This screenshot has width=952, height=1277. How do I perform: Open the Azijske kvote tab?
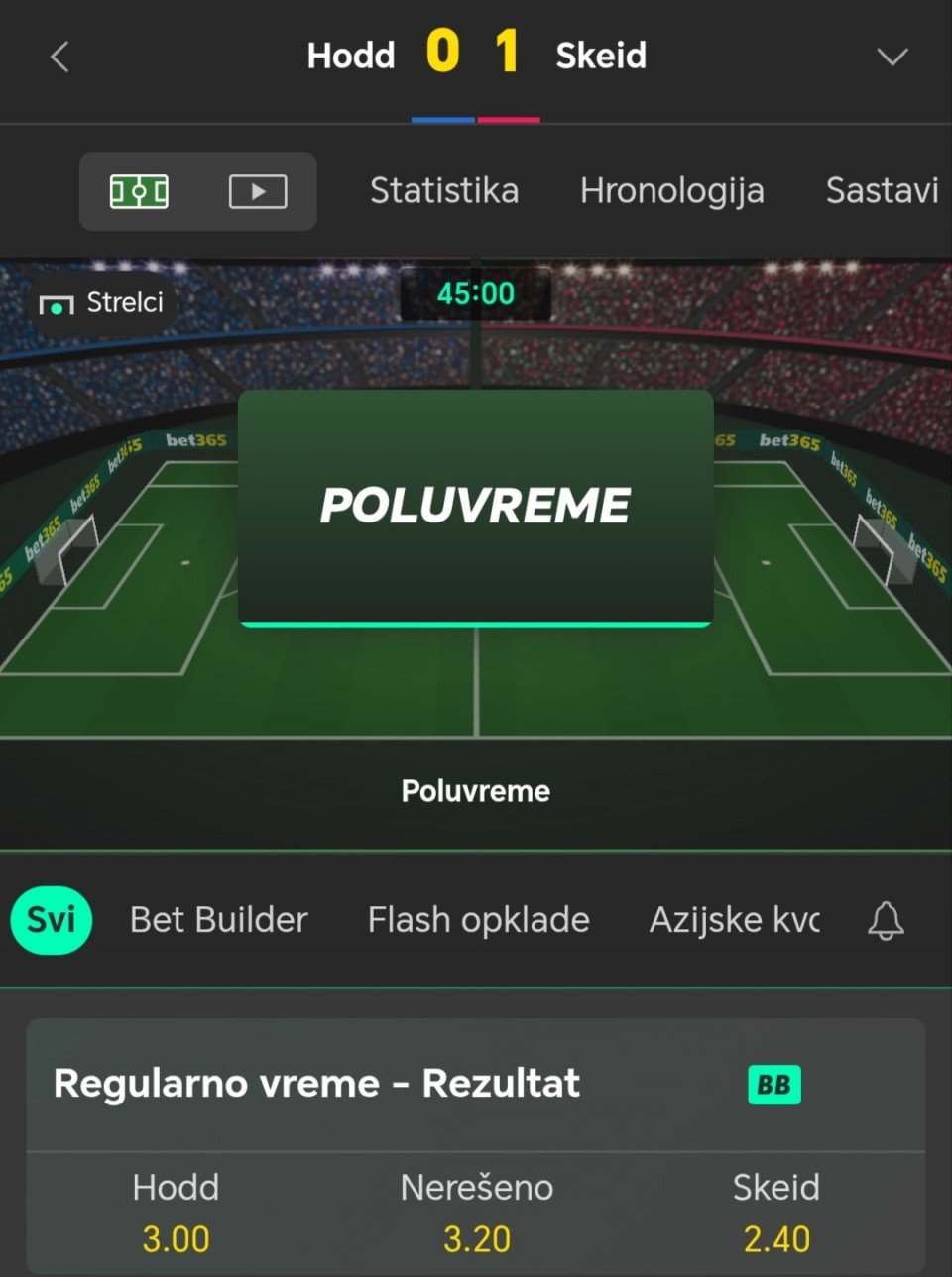pyautogui.click(x=734, y=920)
